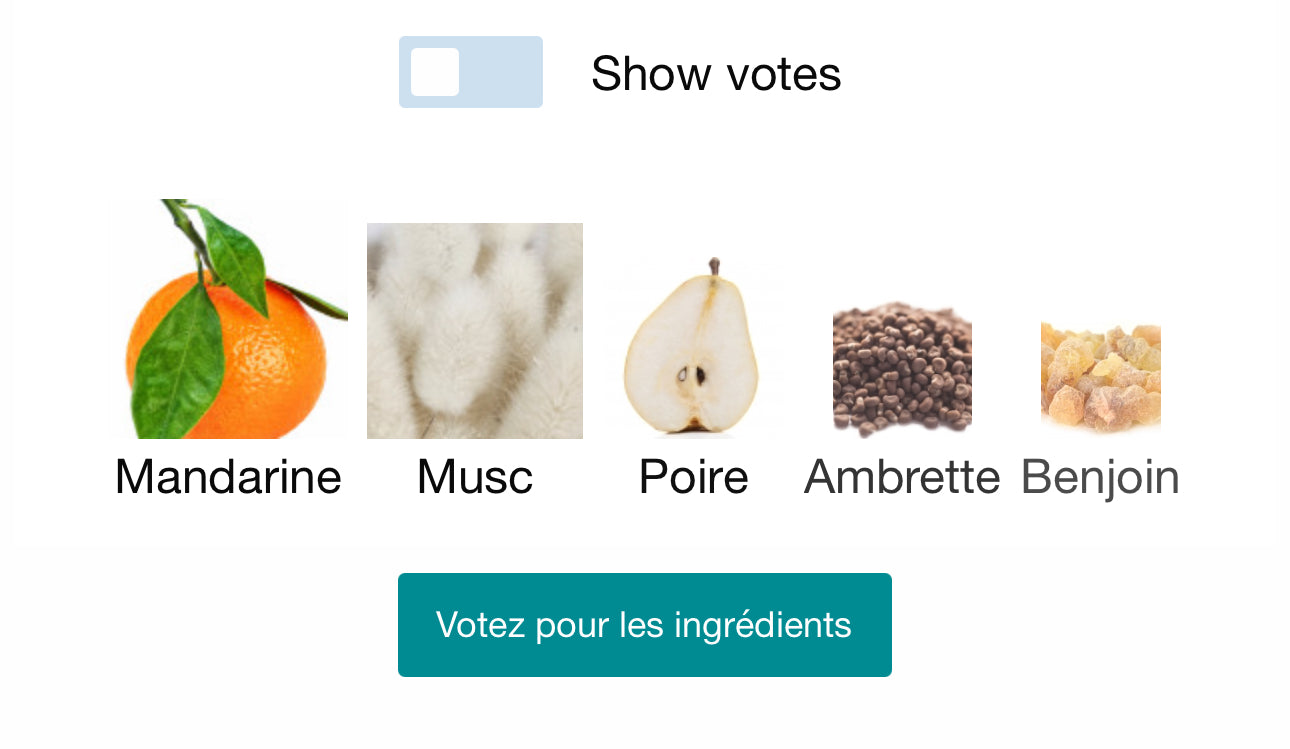Screen dimensions: 1290x749
Task: View the Poire ingredient
Action: [x=693, y=346]
